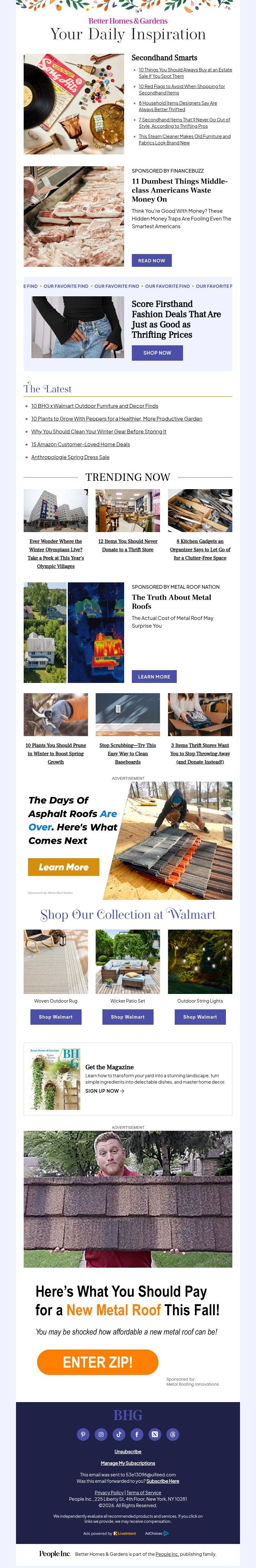The image size is (256, 1568).
Task: Shop Walmart for the Woven Outdoor Rug
Action: pos(55,1016)
